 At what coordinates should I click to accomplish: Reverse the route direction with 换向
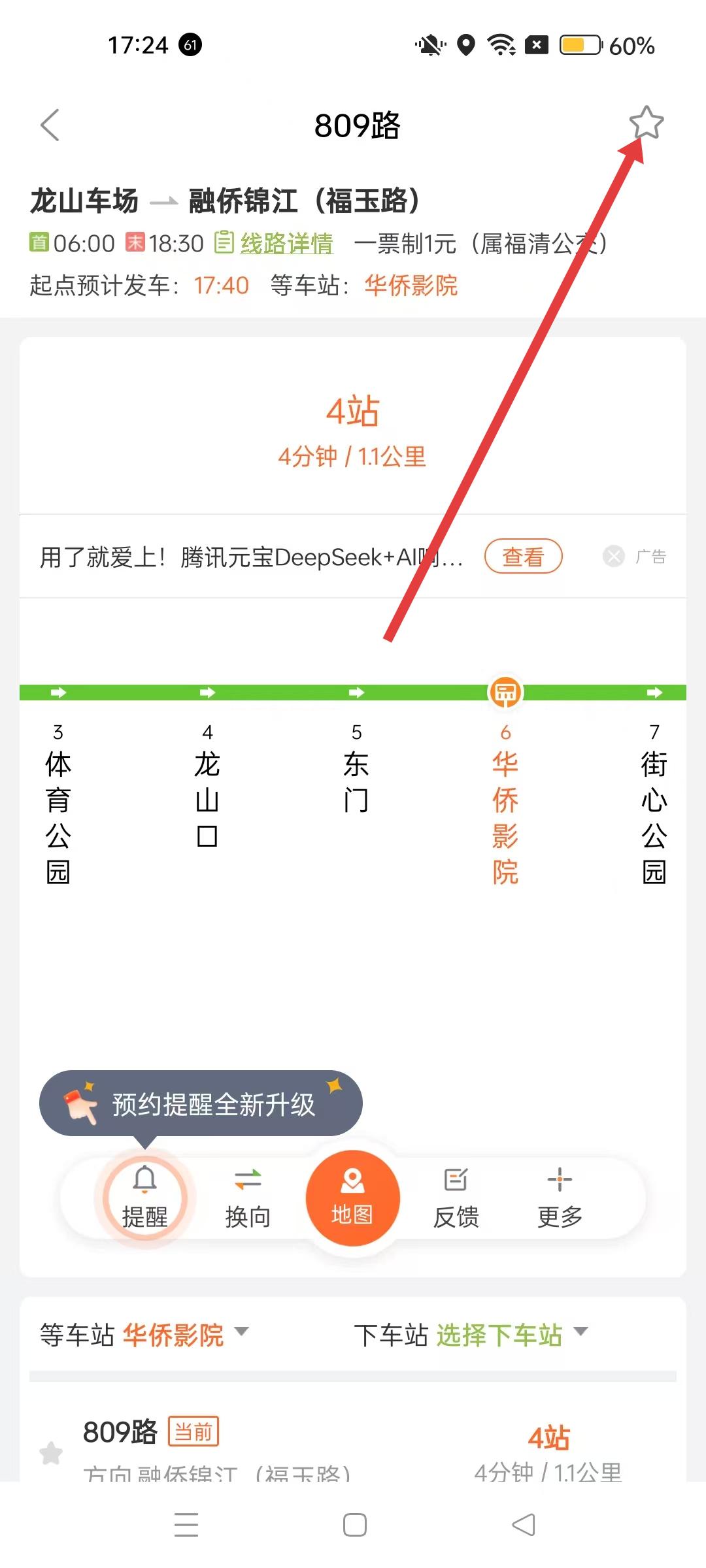tap(248, 1198)
